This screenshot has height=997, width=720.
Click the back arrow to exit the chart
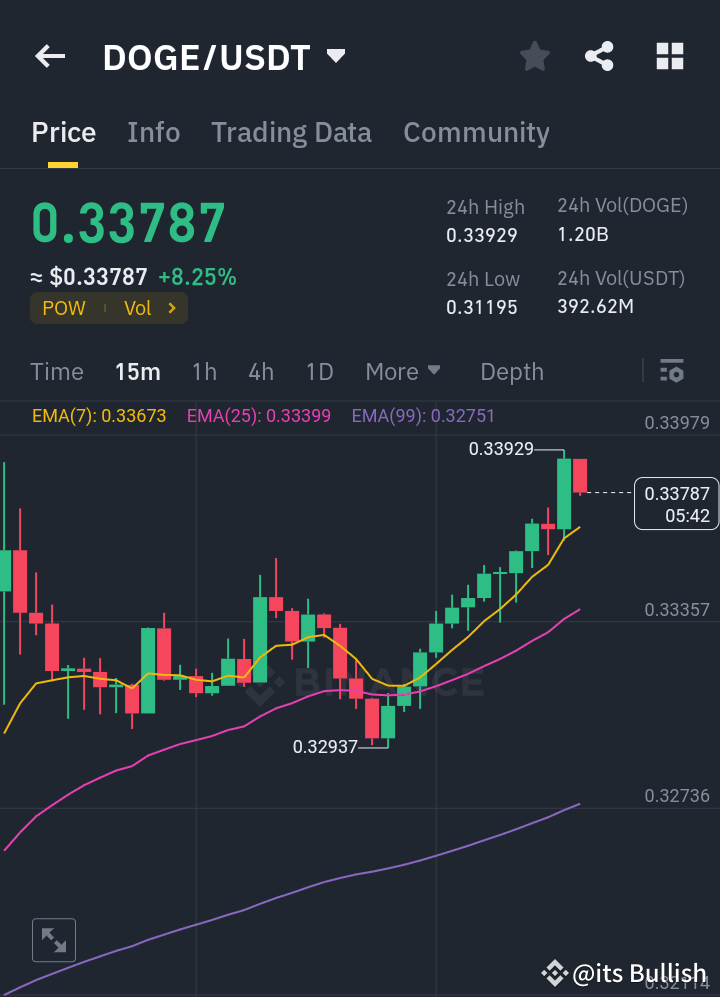[x=49, y=56]
